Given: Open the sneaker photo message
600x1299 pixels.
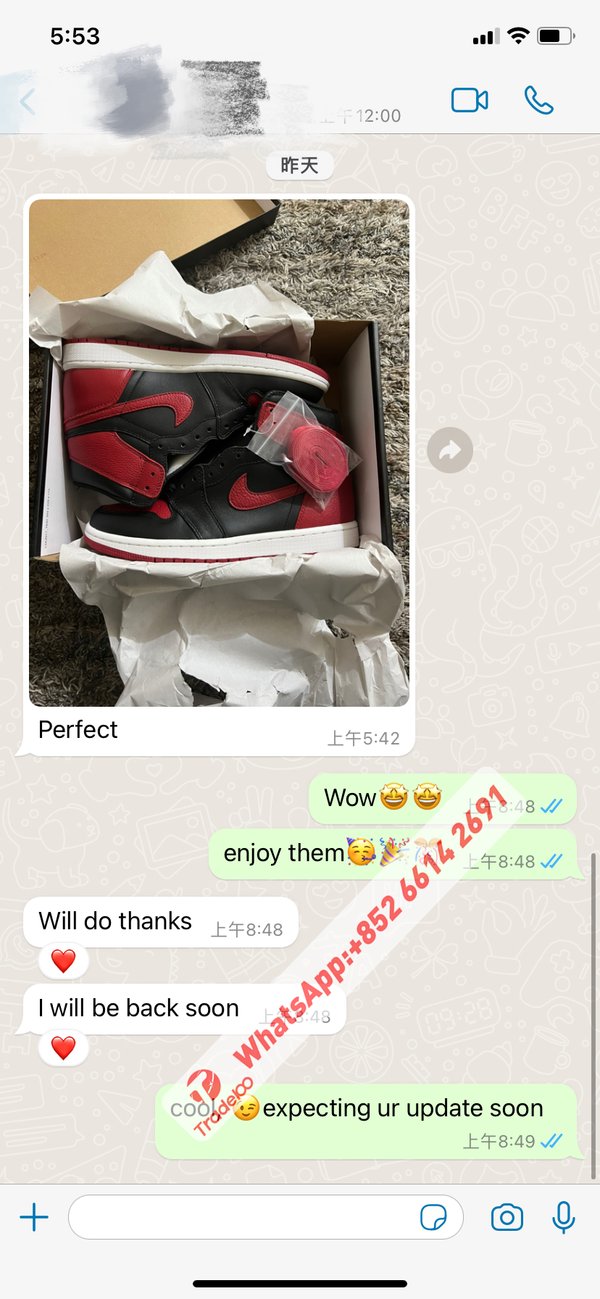Looking at the screenshot, I should tap(219, 452).
